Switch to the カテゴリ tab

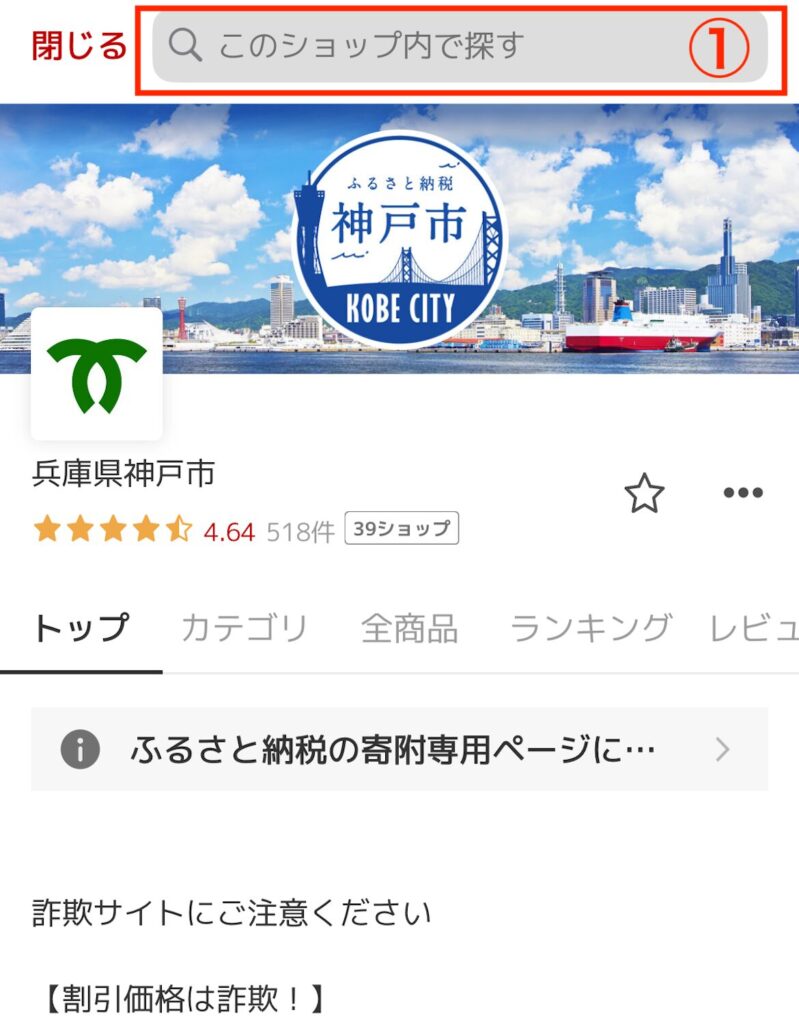pyautogui.click(x=243, y=628)
